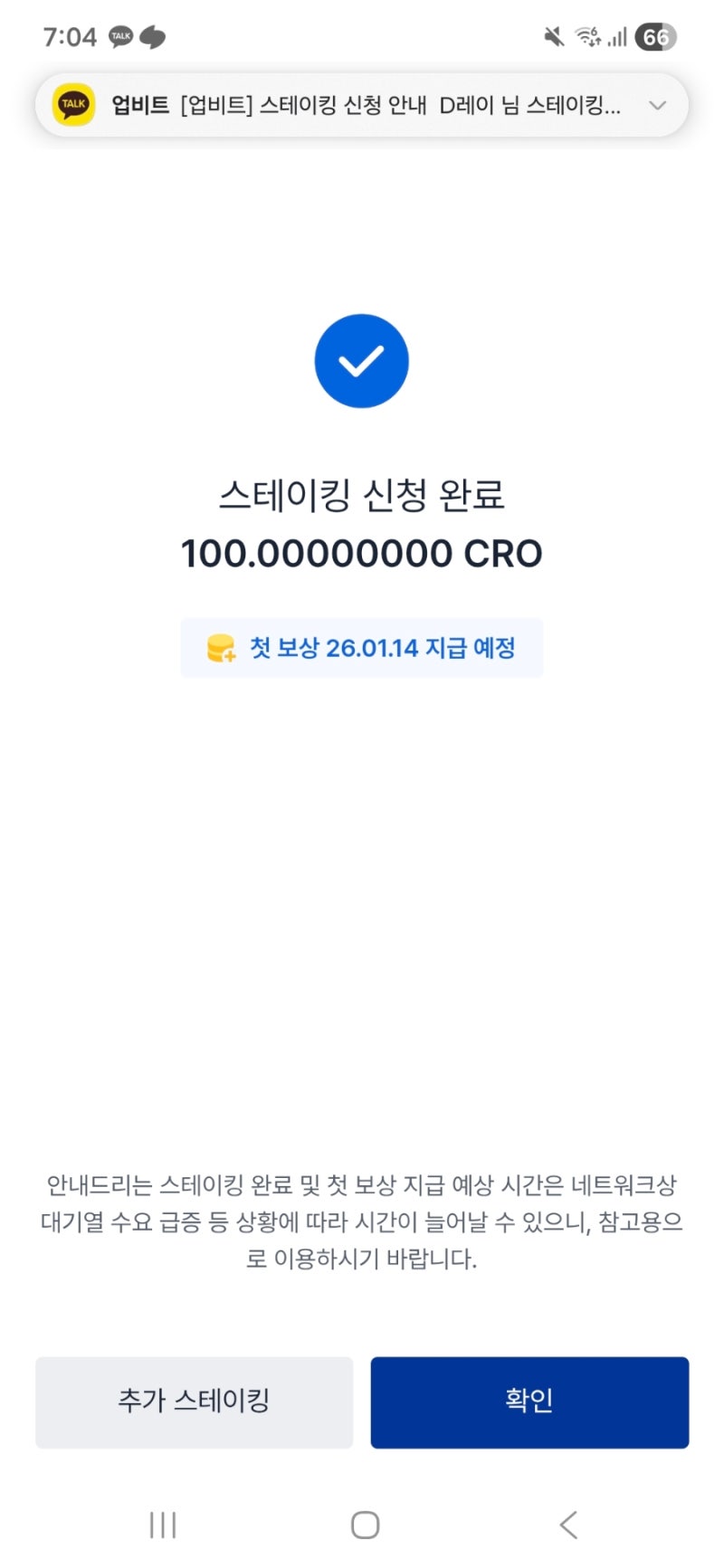724x1568 pixels.
Task: Tap the 확인 confirmation button
Action: coord(529,1401)
